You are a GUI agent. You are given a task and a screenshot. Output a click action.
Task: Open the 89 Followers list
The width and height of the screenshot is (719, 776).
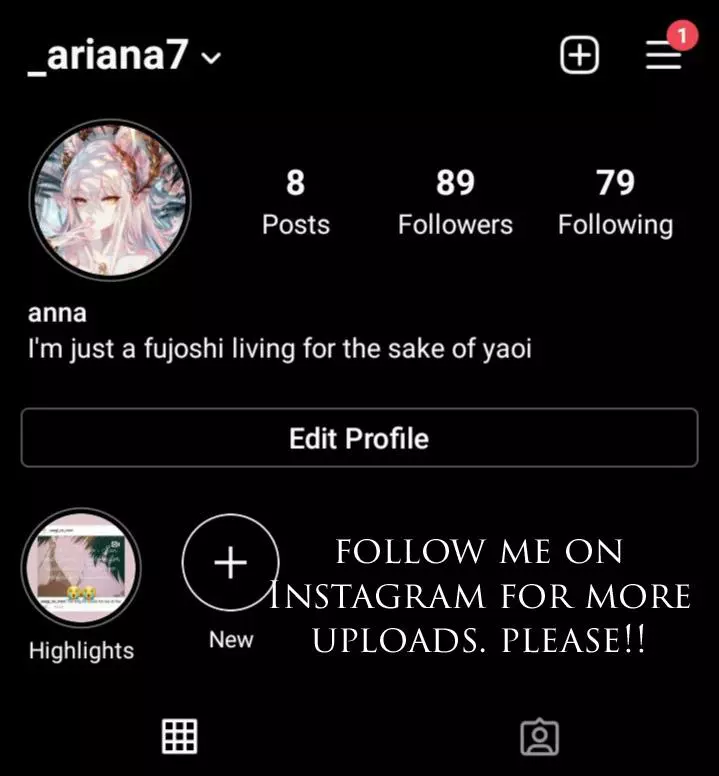pos(455,202)
